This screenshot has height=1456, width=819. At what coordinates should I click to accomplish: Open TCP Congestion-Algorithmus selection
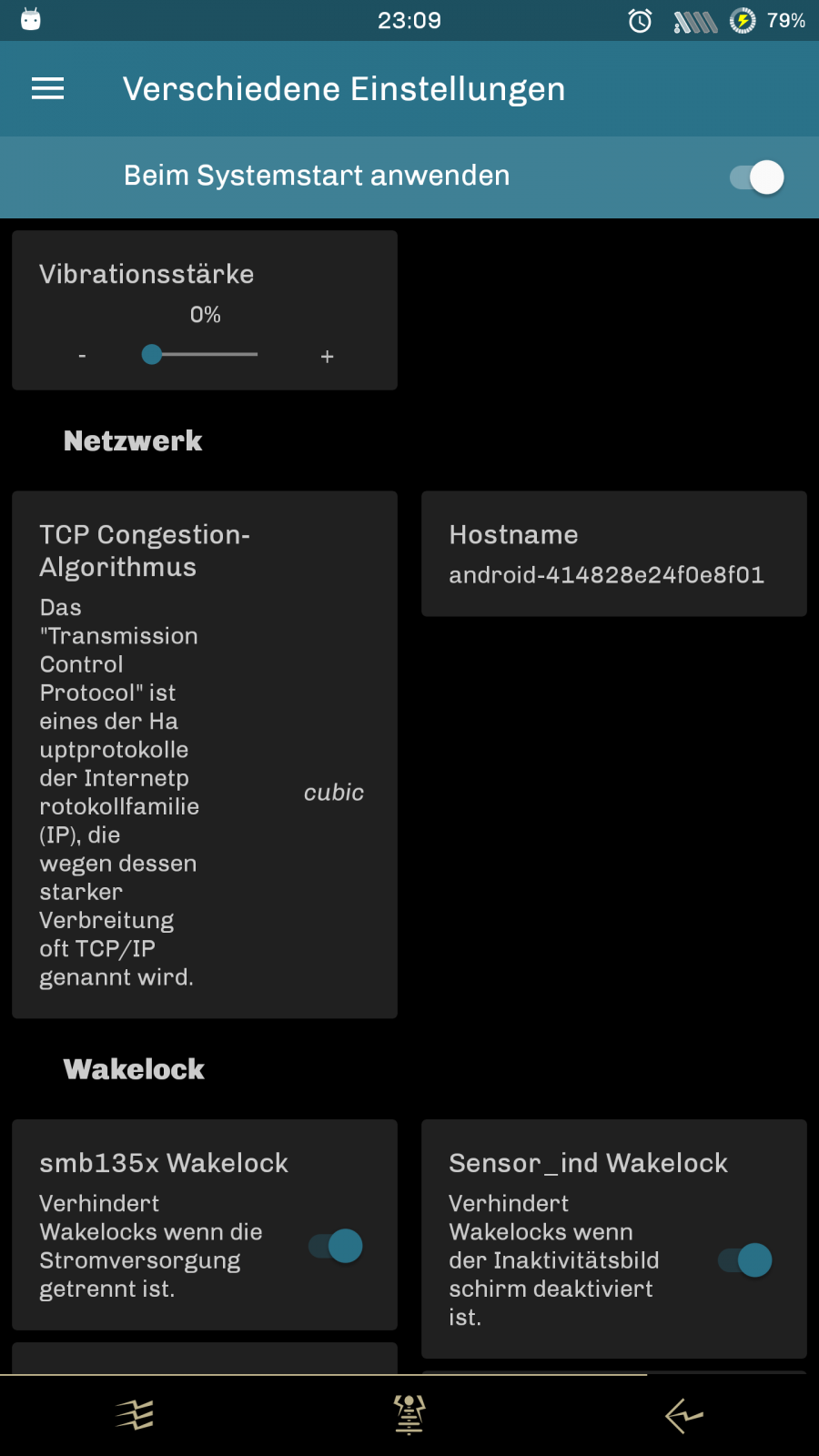[x=205, y=753]
